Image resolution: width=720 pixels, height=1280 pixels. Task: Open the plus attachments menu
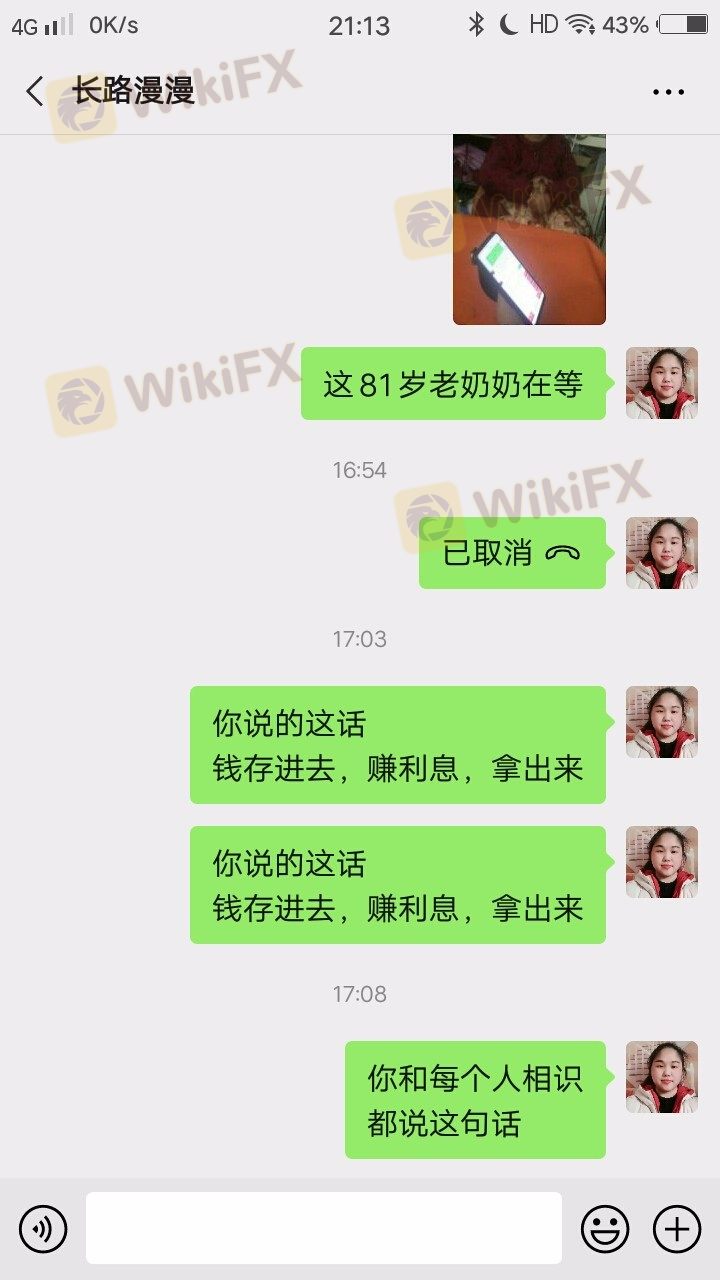pos(677,1228)
